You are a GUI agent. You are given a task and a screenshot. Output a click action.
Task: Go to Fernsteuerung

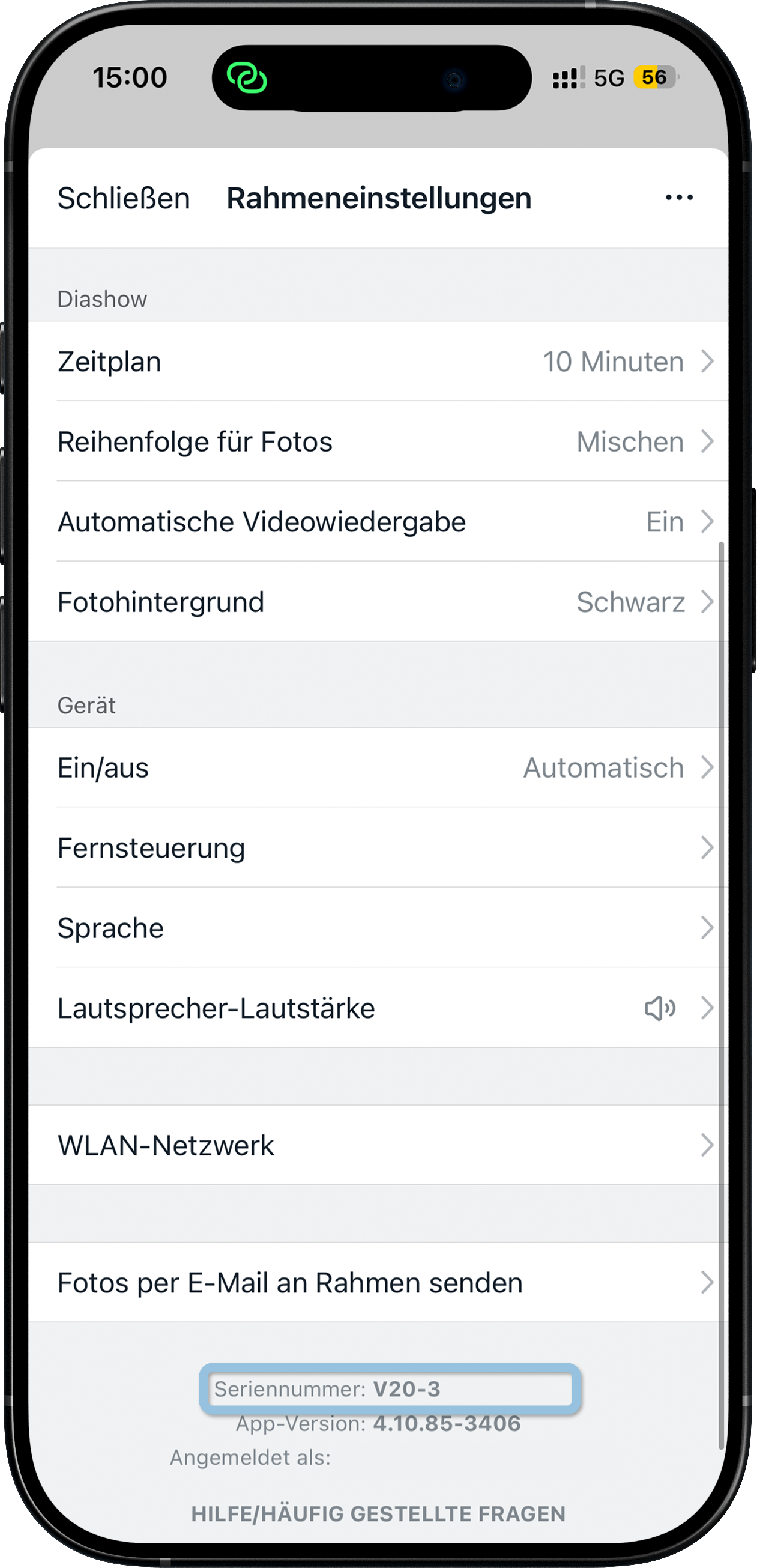(x=377, y=848)
